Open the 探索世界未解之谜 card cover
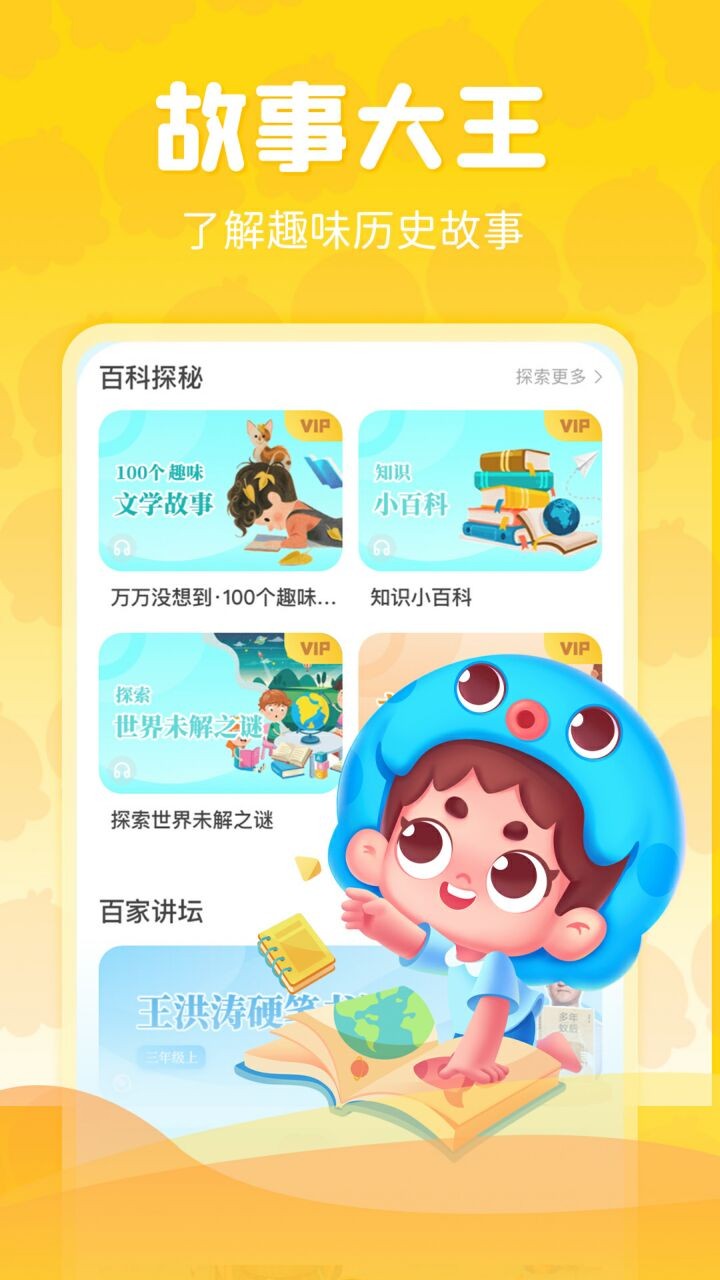Screen dimensions: 720x1280 pos(225,714)
